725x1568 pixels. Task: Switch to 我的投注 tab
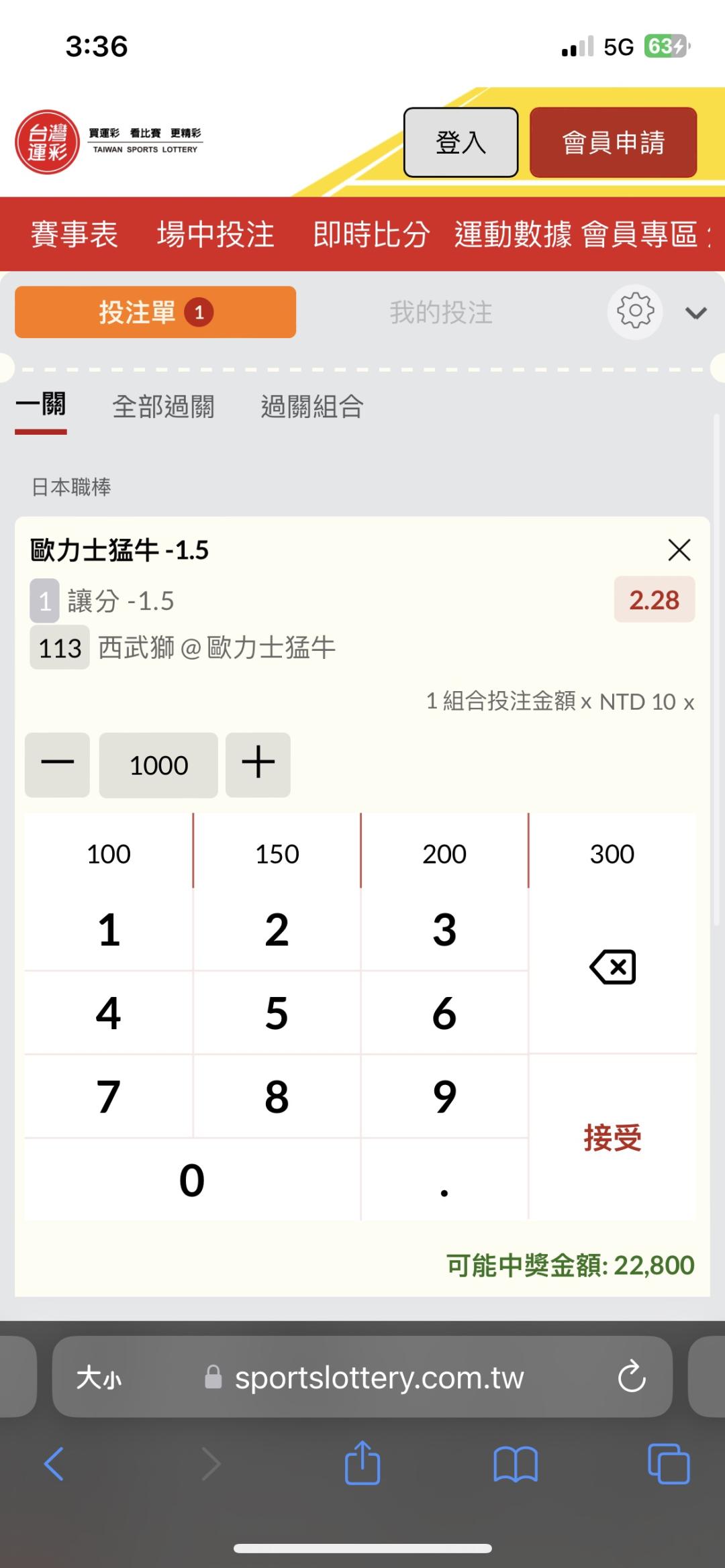point(441,313)
